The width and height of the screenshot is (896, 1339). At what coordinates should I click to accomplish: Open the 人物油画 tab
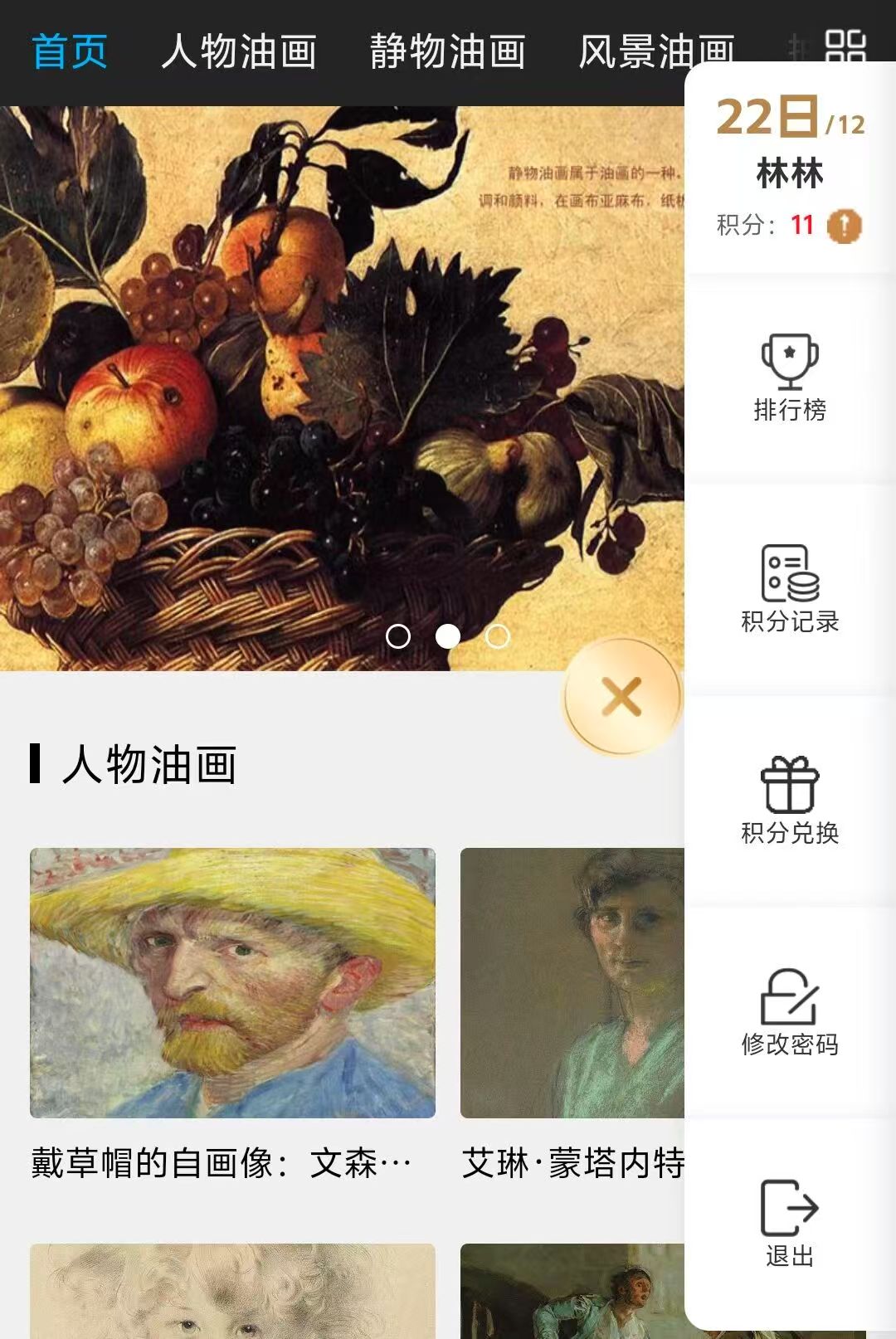pos(239,51)
